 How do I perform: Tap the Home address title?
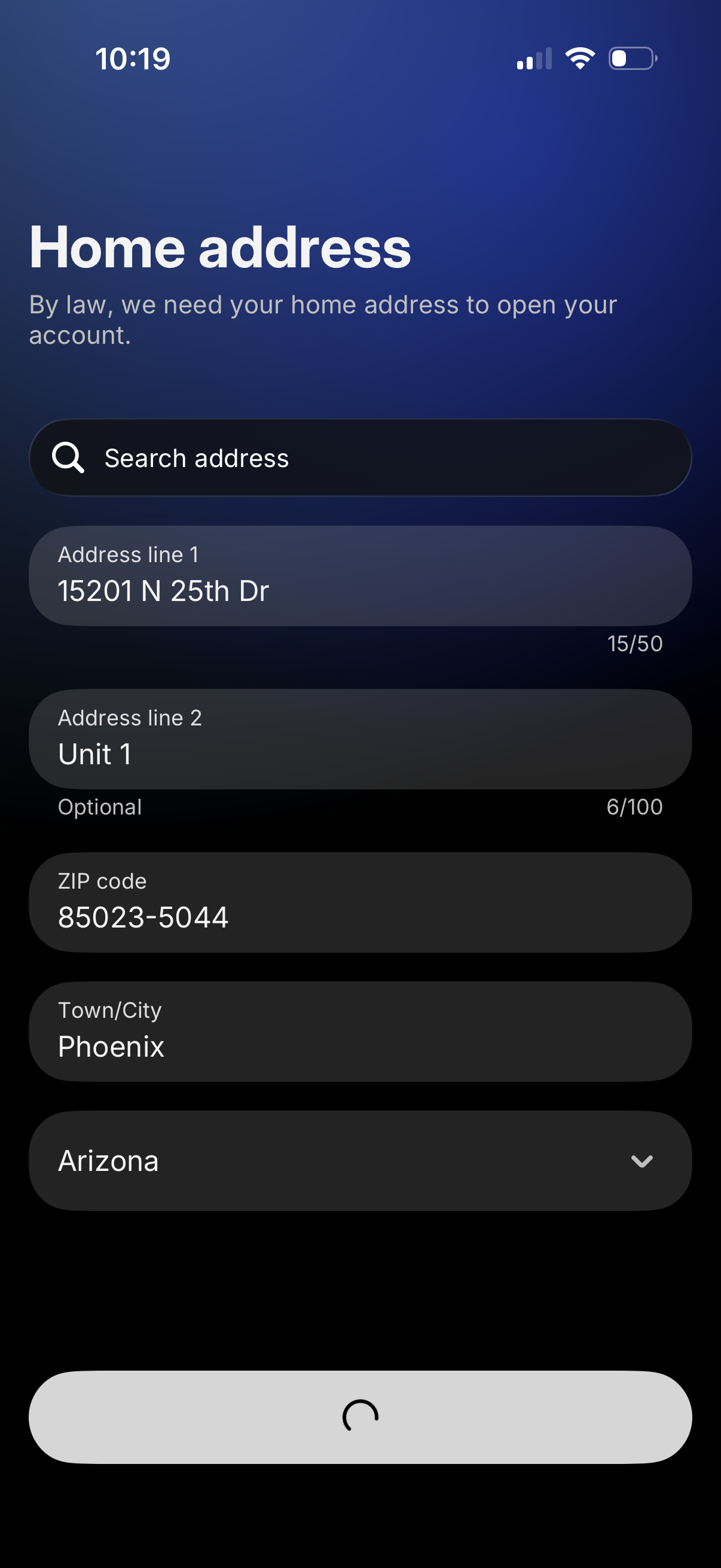(219, 247)
